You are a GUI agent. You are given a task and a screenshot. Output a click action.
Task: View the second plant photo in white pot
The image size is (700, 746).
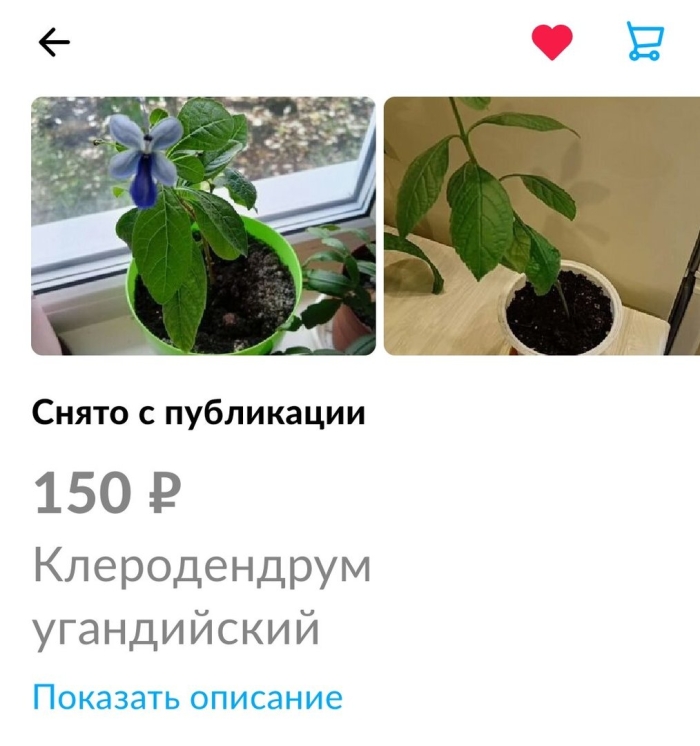(x=541, y=226)
